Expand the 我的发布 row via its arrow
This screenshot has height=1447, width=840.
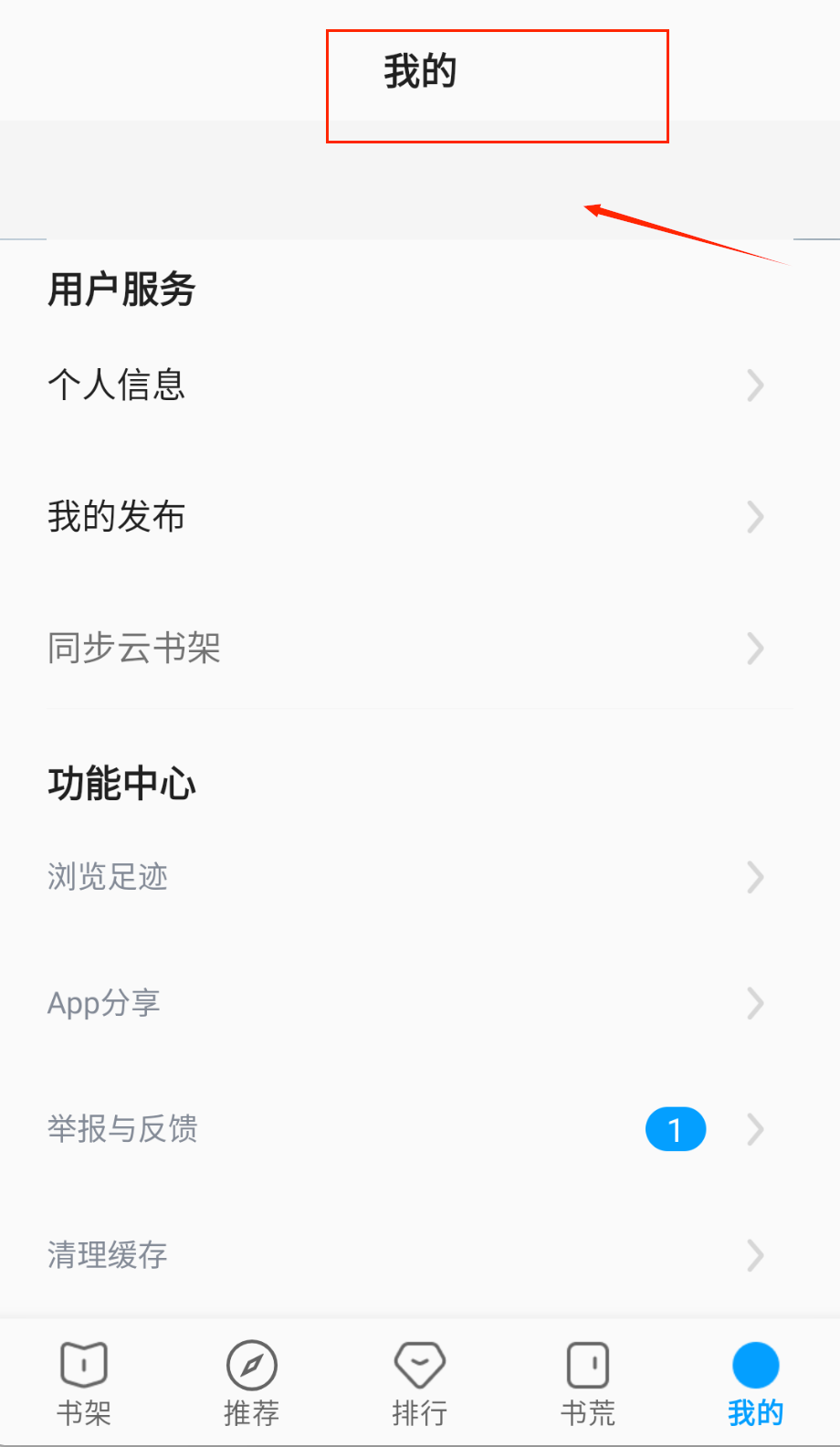coord(755,517)
